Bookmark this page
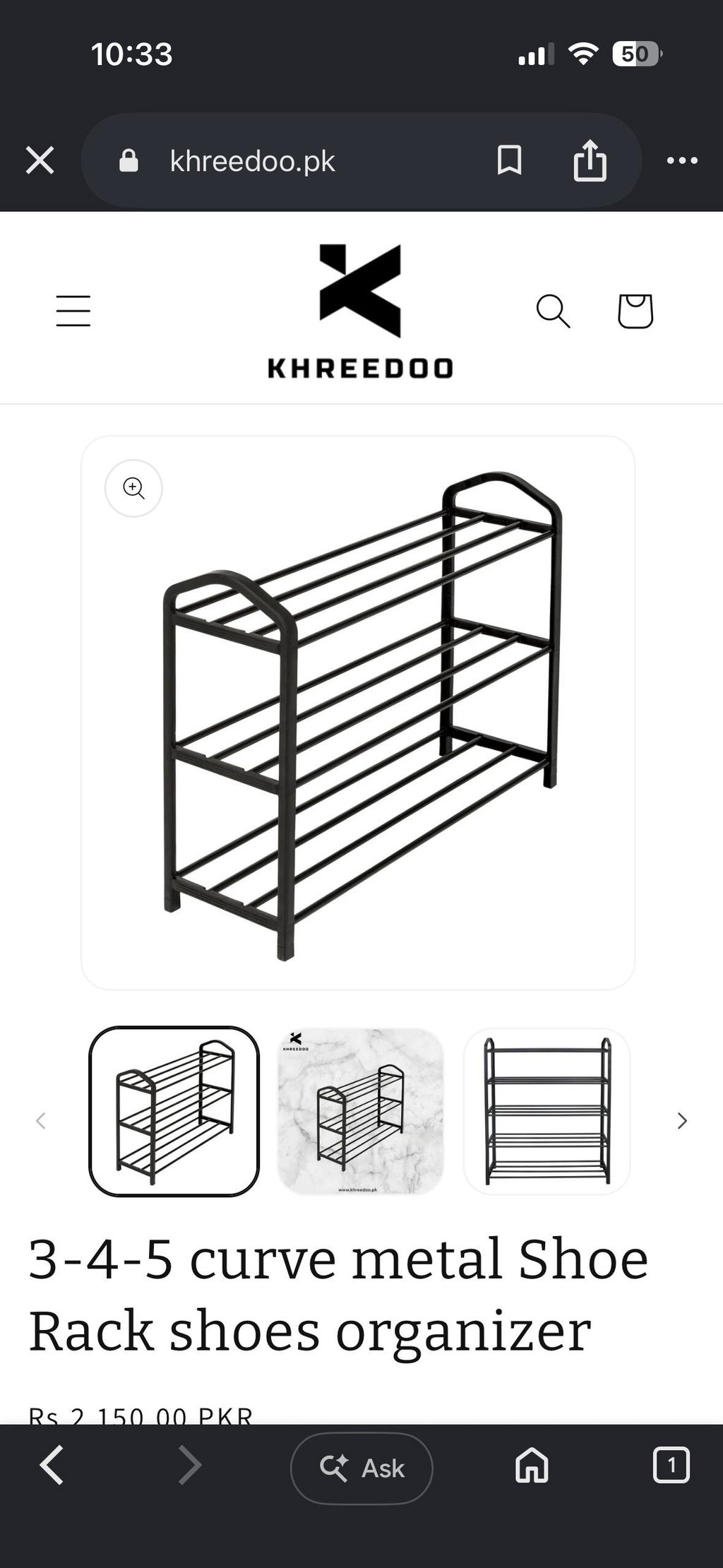This screenshot has height=1568, width=723. [509, 160]
